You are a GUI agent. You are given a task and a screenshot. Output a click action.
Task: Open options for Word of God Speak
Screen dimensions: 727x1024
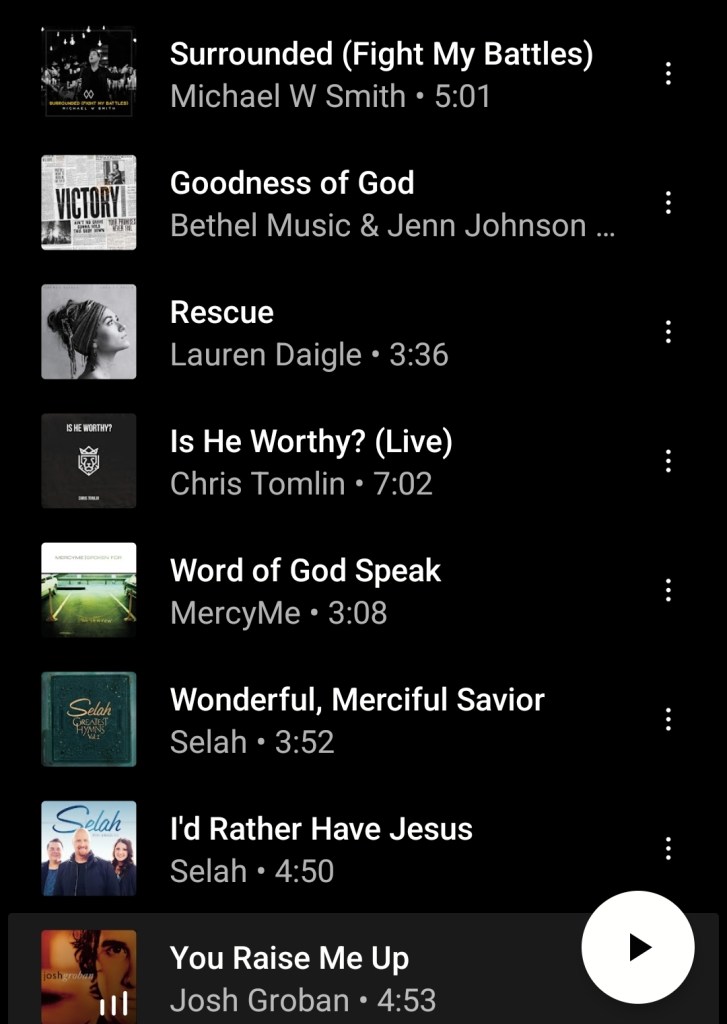click(x=668, y=589)
